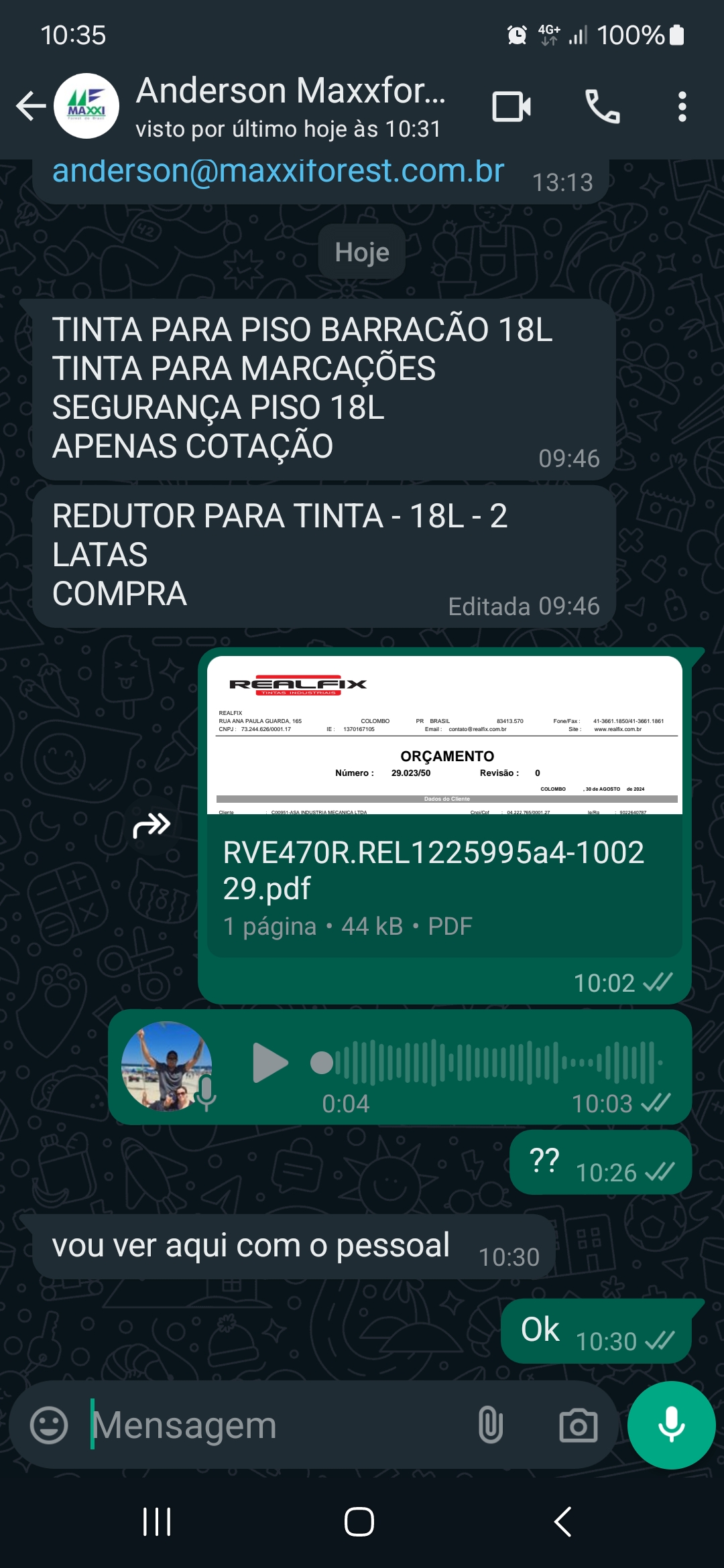Go back to the chat list

click(31, 107)
